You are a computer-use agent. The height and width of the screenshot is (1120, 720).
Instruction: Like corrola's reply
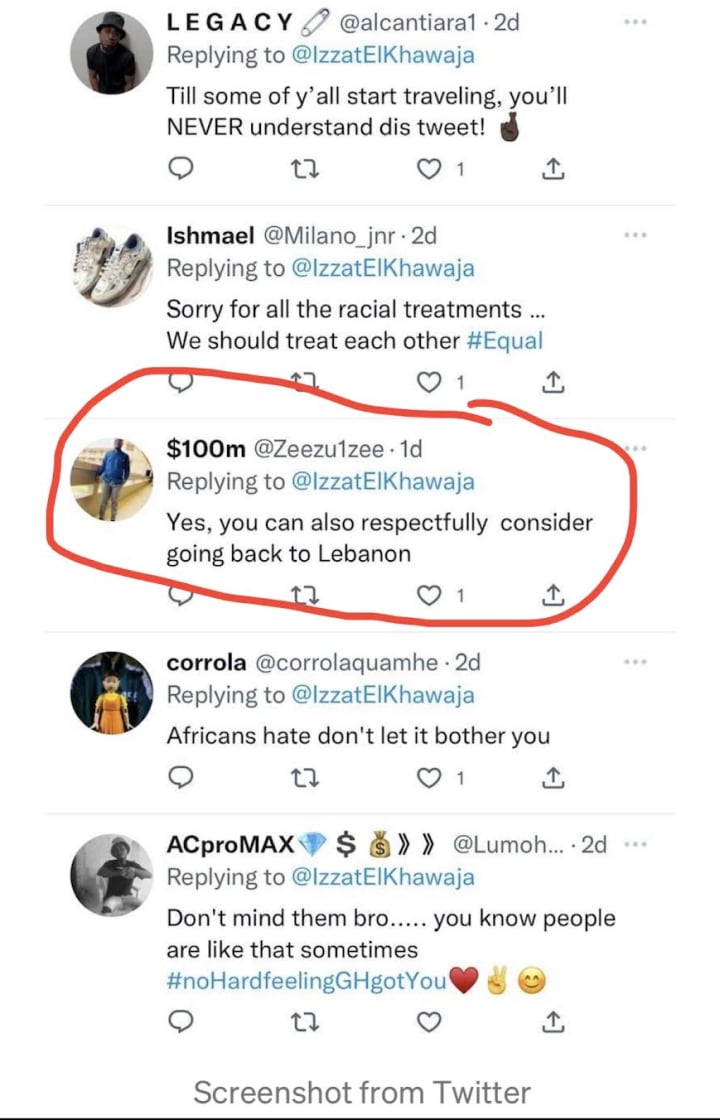(x=430, y=777)
